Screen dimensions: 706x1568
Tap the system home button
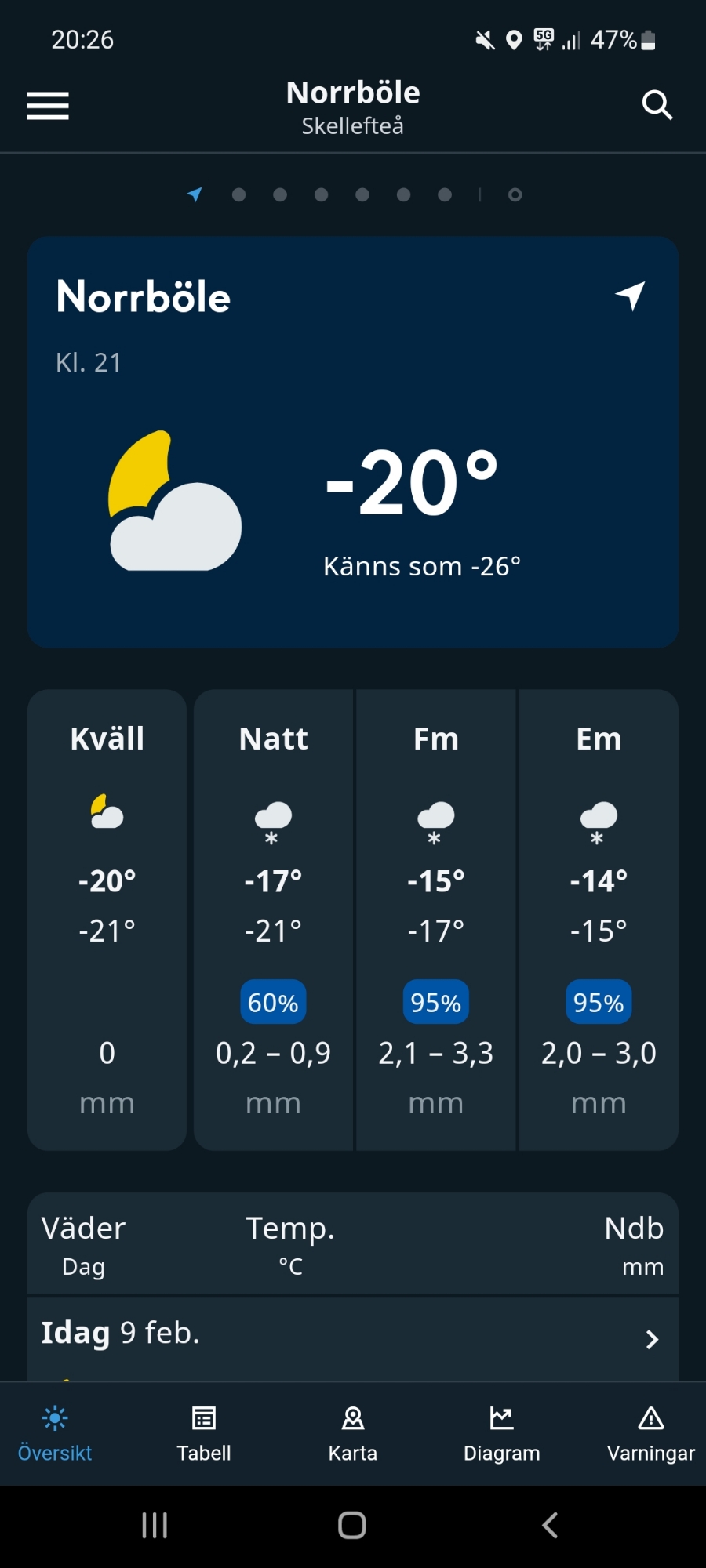352,1525
